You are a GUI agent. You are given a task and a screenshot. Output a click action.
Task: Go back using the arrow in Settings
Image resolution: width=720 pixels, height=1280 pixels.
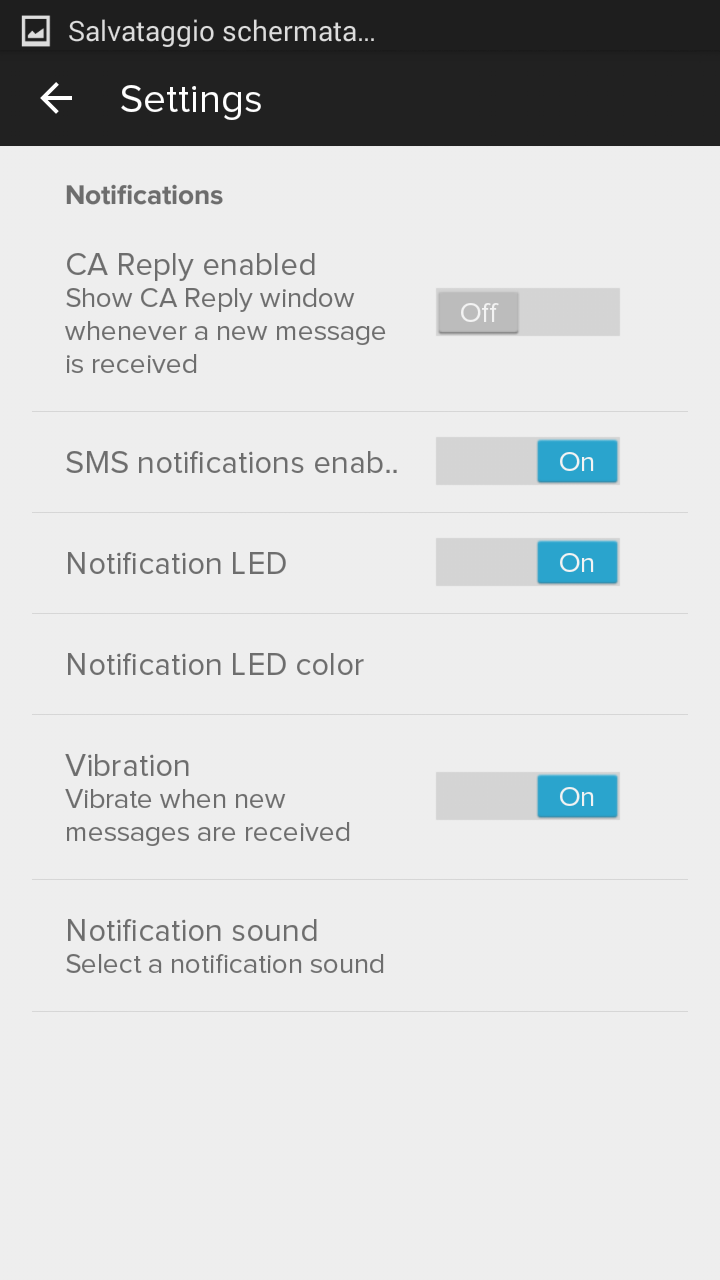[56, 98]
